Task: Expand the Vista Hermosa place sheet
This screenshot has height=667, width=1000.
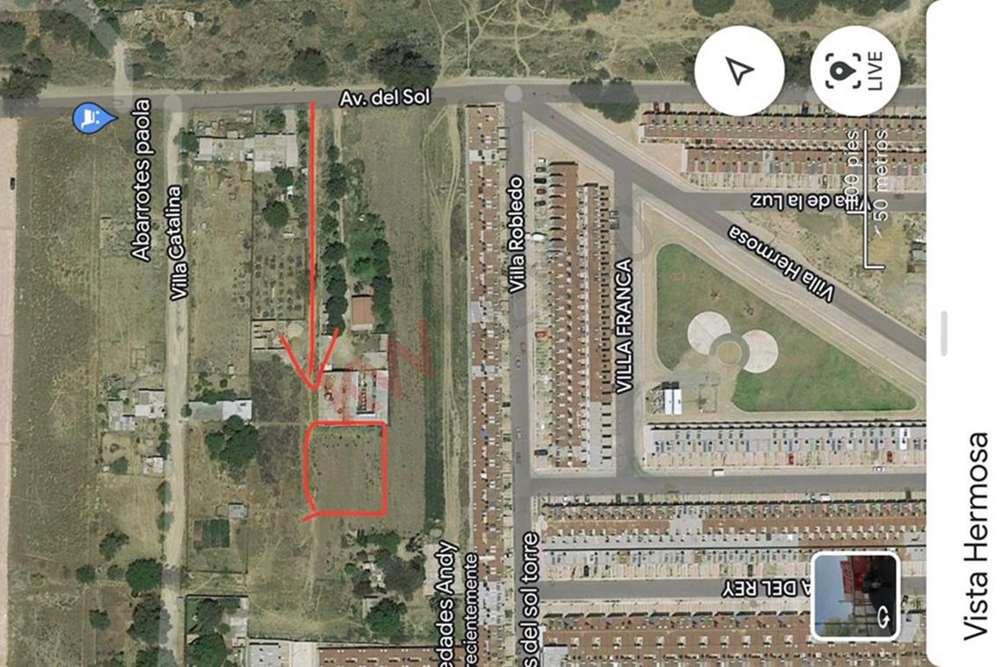Action: click(944, 333)
